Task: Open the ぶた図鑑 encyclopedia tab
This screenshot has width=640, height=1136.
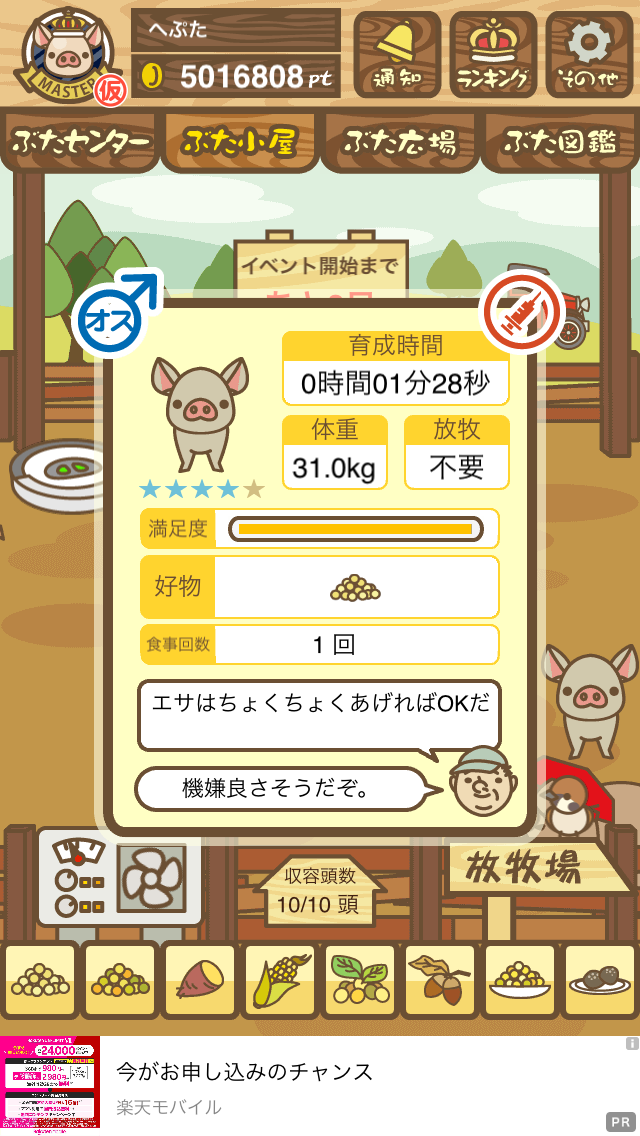Action: (561, 143)
